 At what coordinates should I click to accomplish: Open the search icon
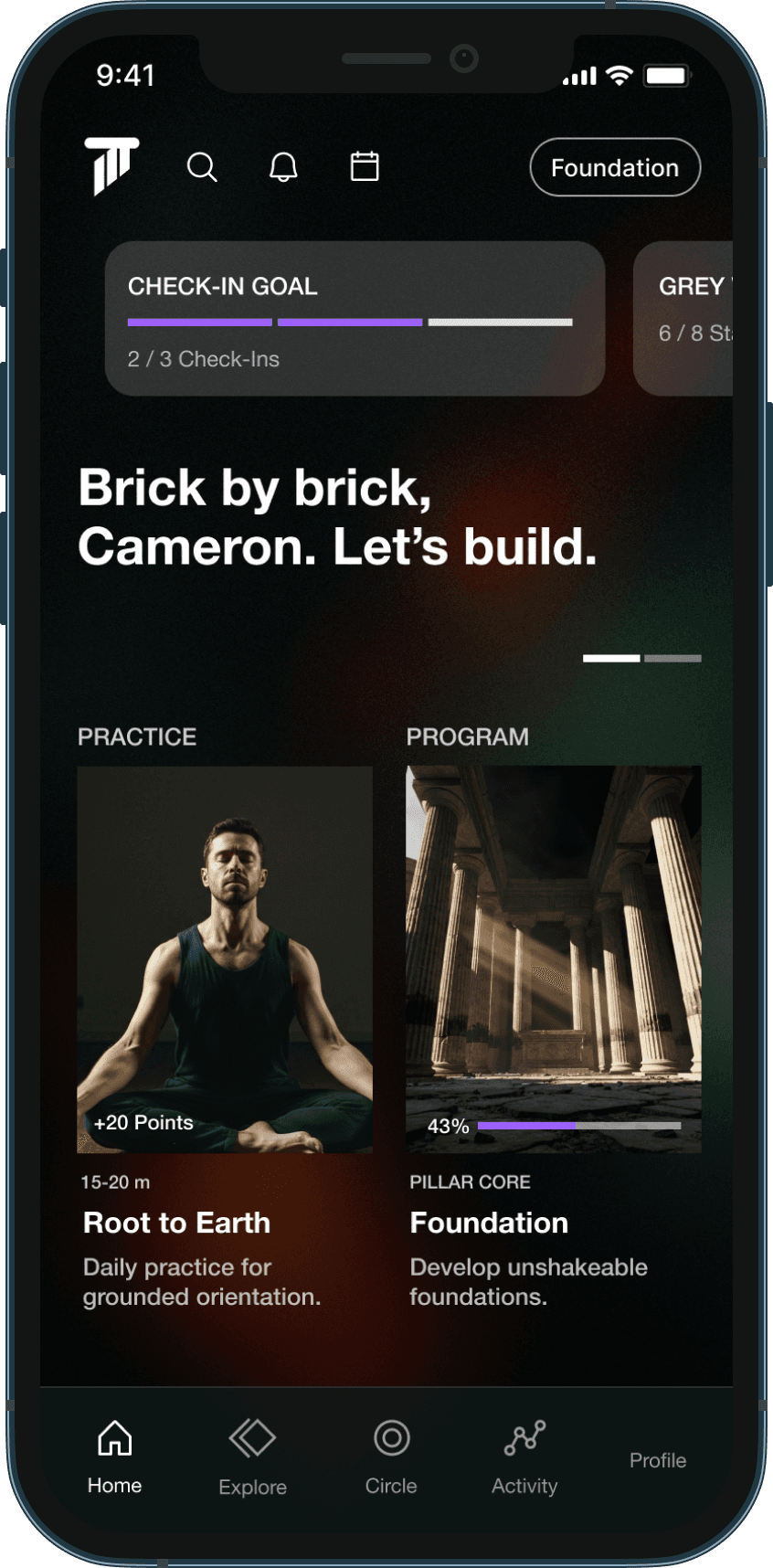202,167
